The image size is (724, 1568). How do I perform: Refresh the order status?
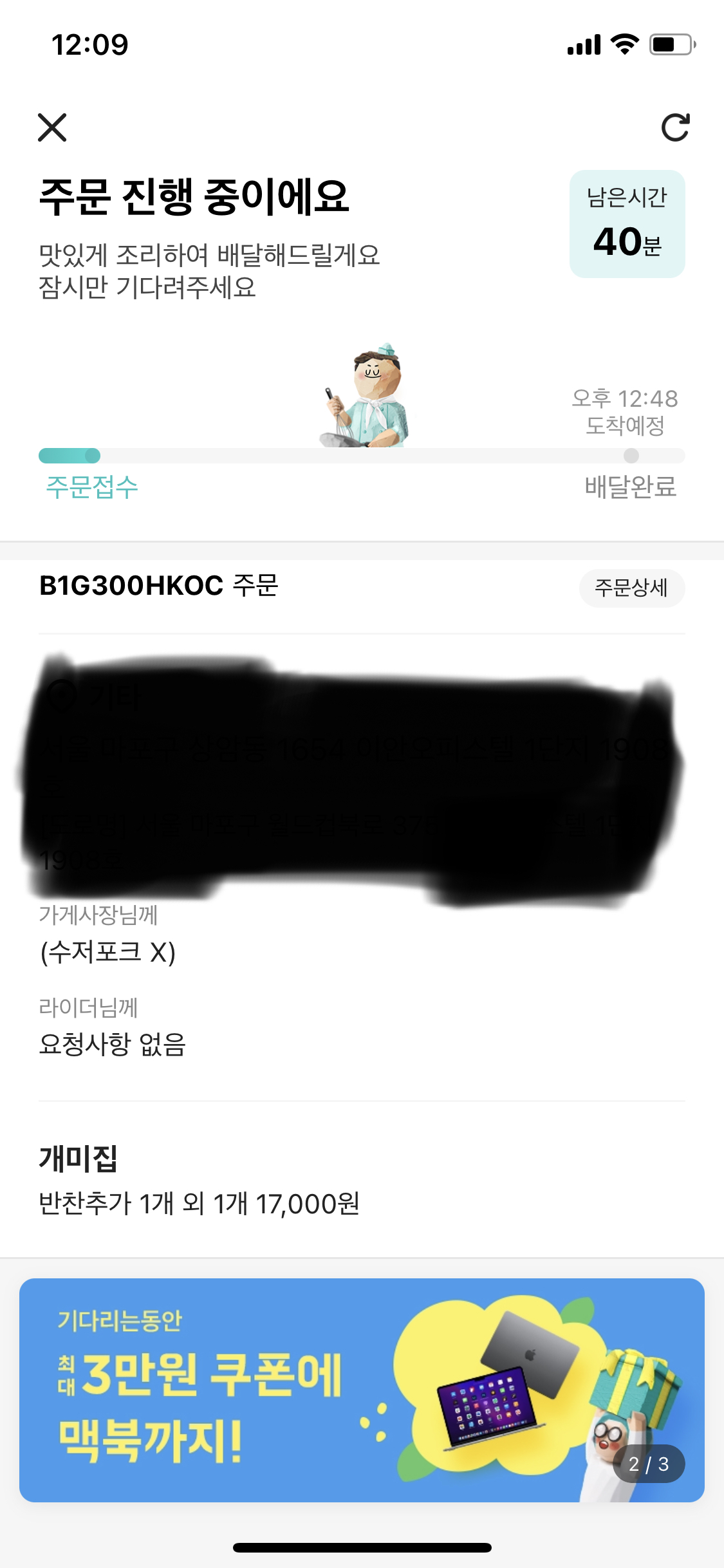coord(675,127)
